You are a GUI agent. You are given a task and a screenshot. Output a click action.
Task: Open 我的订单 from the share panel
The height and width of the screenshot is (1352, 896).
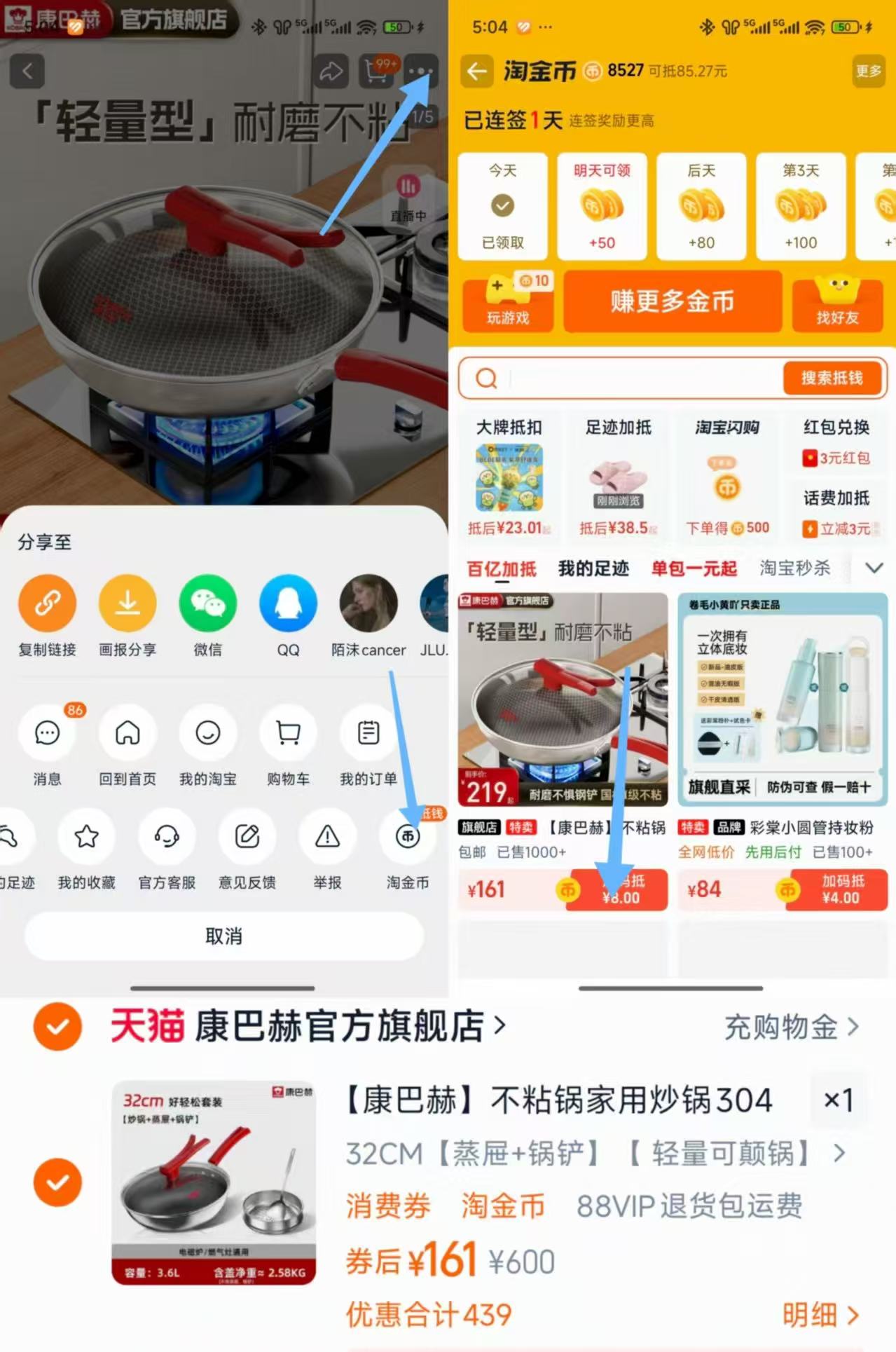pyautogui.click(x=368, y=733)
